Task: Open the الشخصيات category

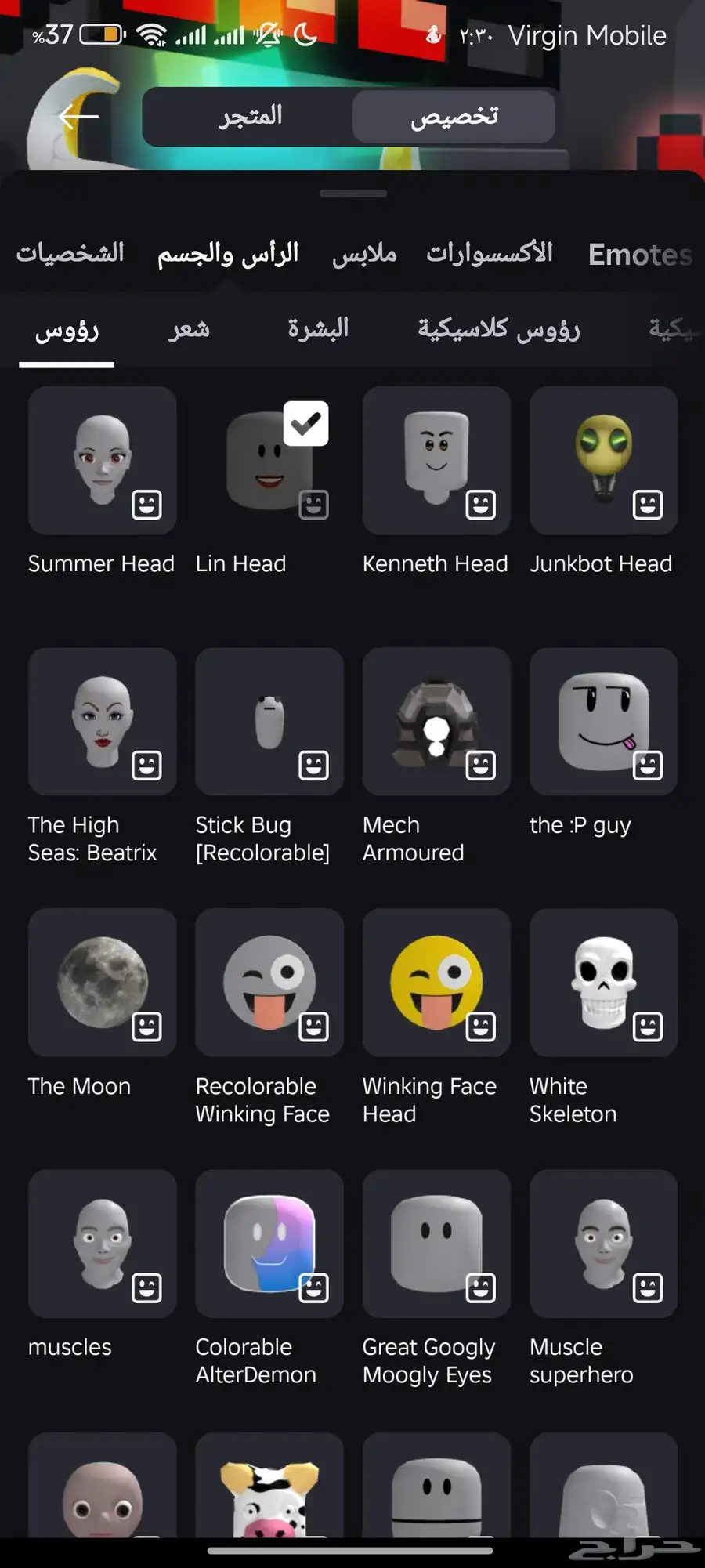Action: tap(70, 253)
